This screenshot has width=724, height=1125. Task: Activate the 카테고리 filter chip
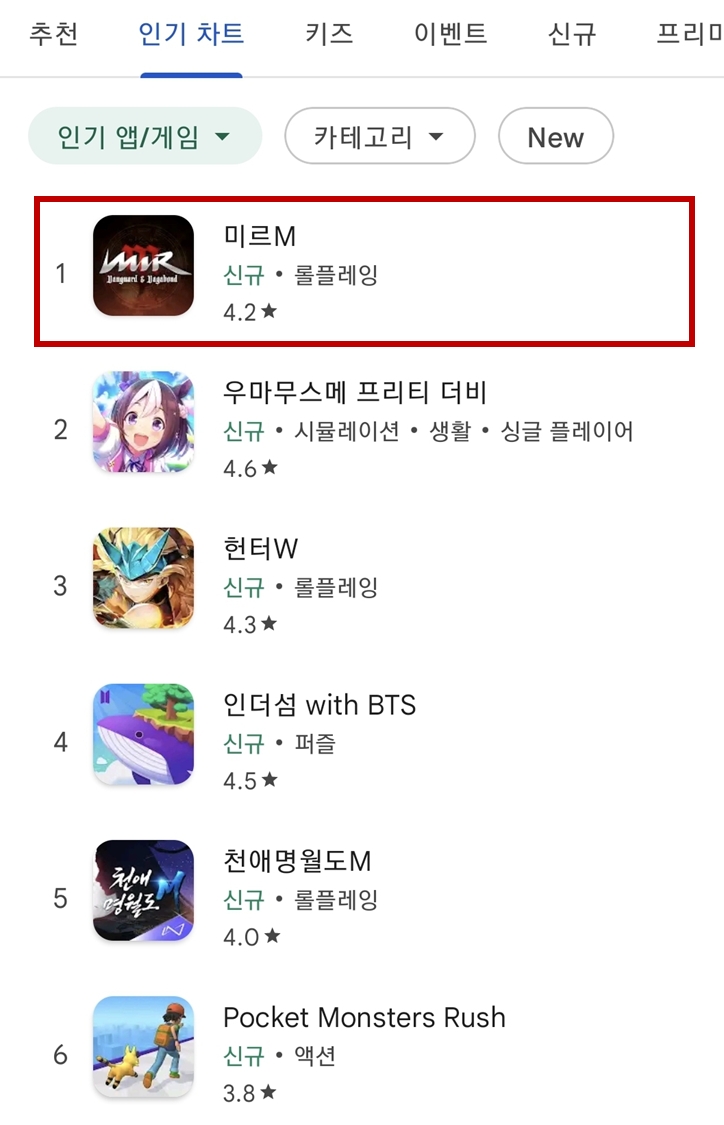(380, 136)
